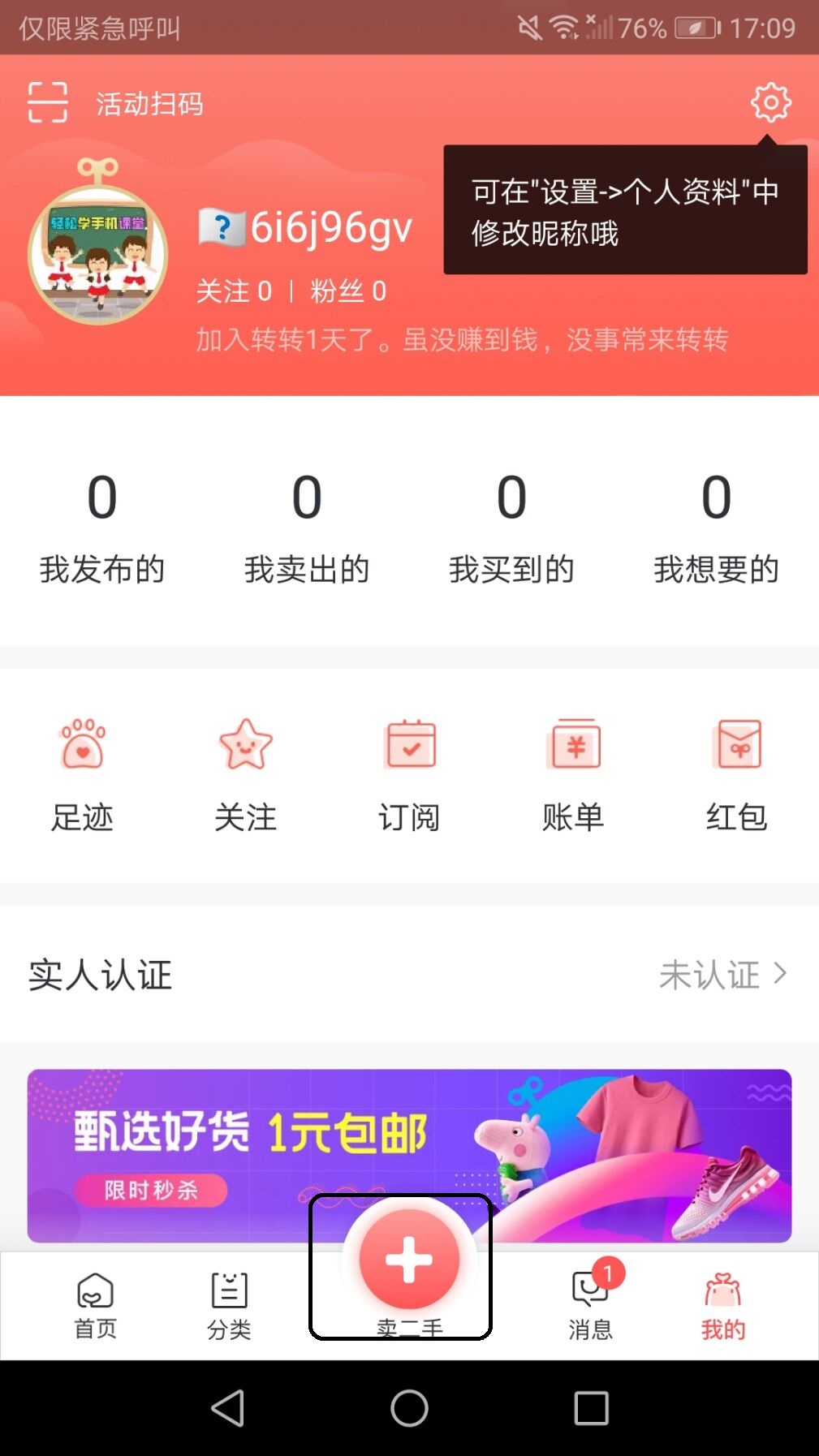Dismiss the nickname tooltip popup

tap(624, 209)
